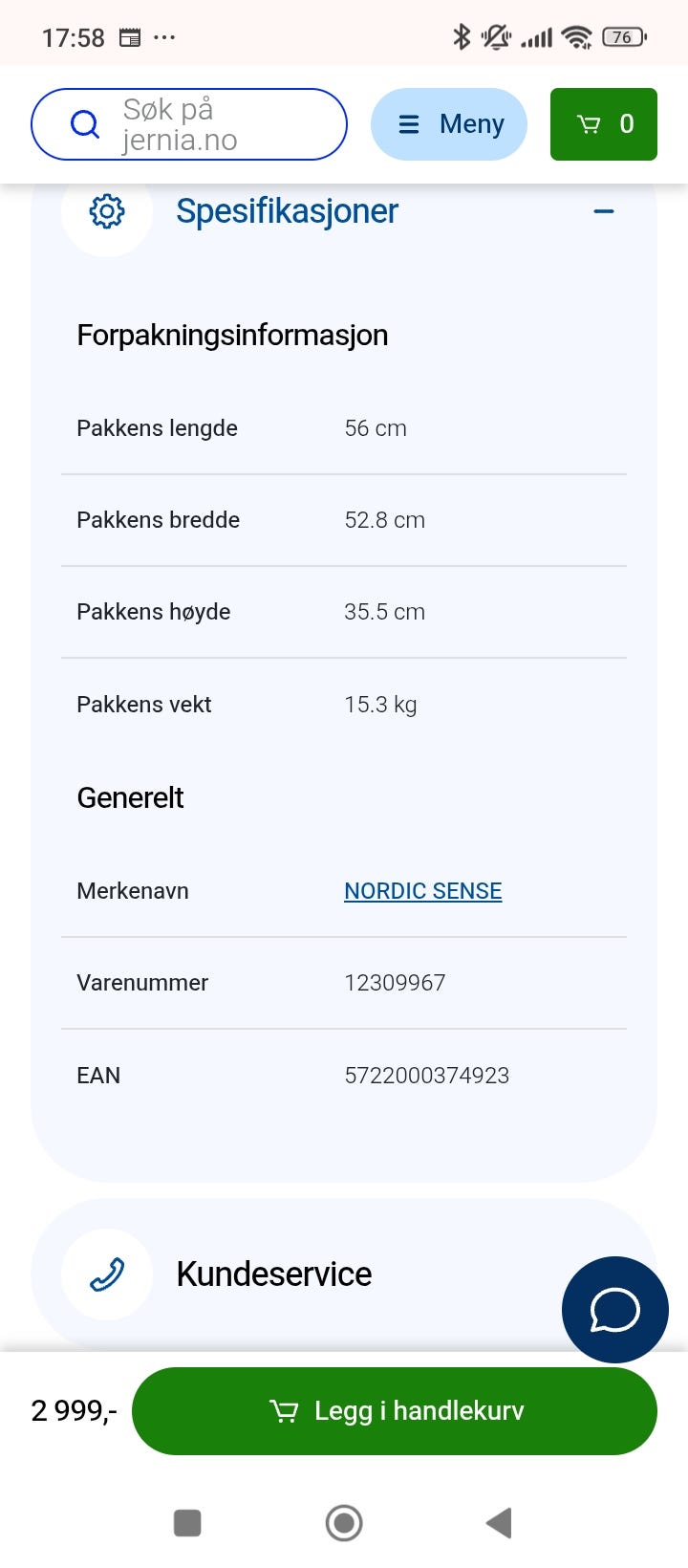The image size is (688, 1568).
Task: Open the Meny menu
Action: [449, 124]
